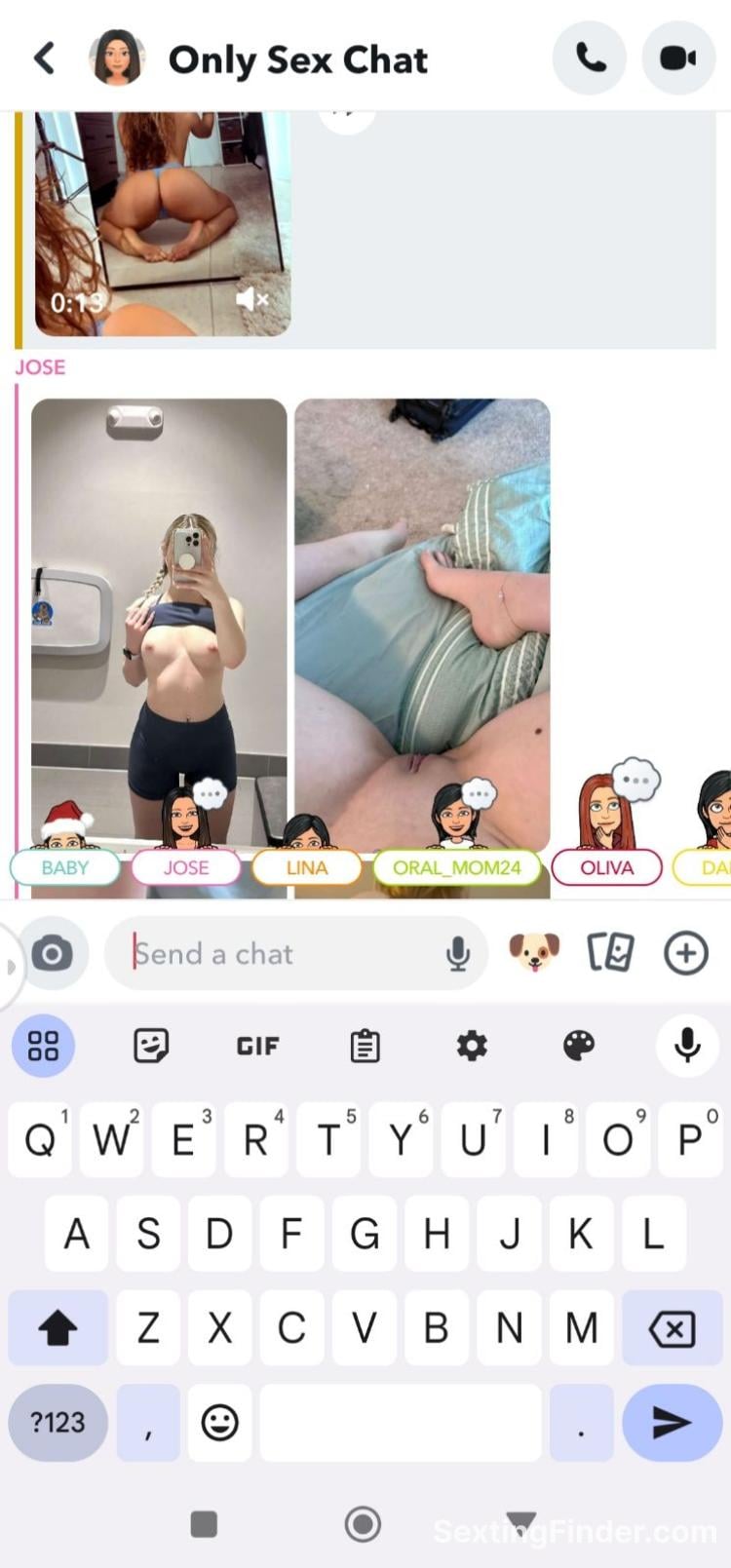Open the memories cards icon

[x=611, y=952]
